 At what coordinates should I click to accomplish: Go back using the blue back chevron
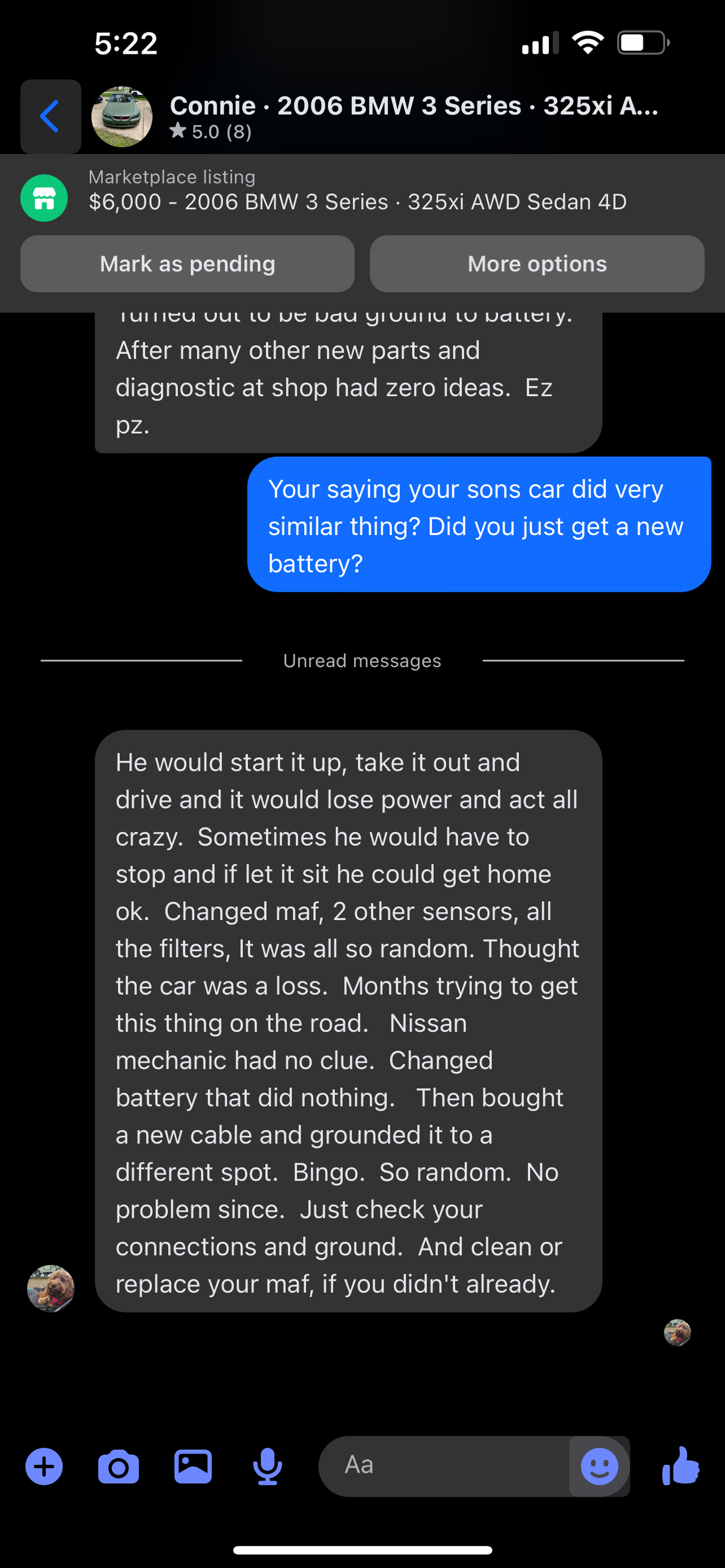(x=50, y=116)
